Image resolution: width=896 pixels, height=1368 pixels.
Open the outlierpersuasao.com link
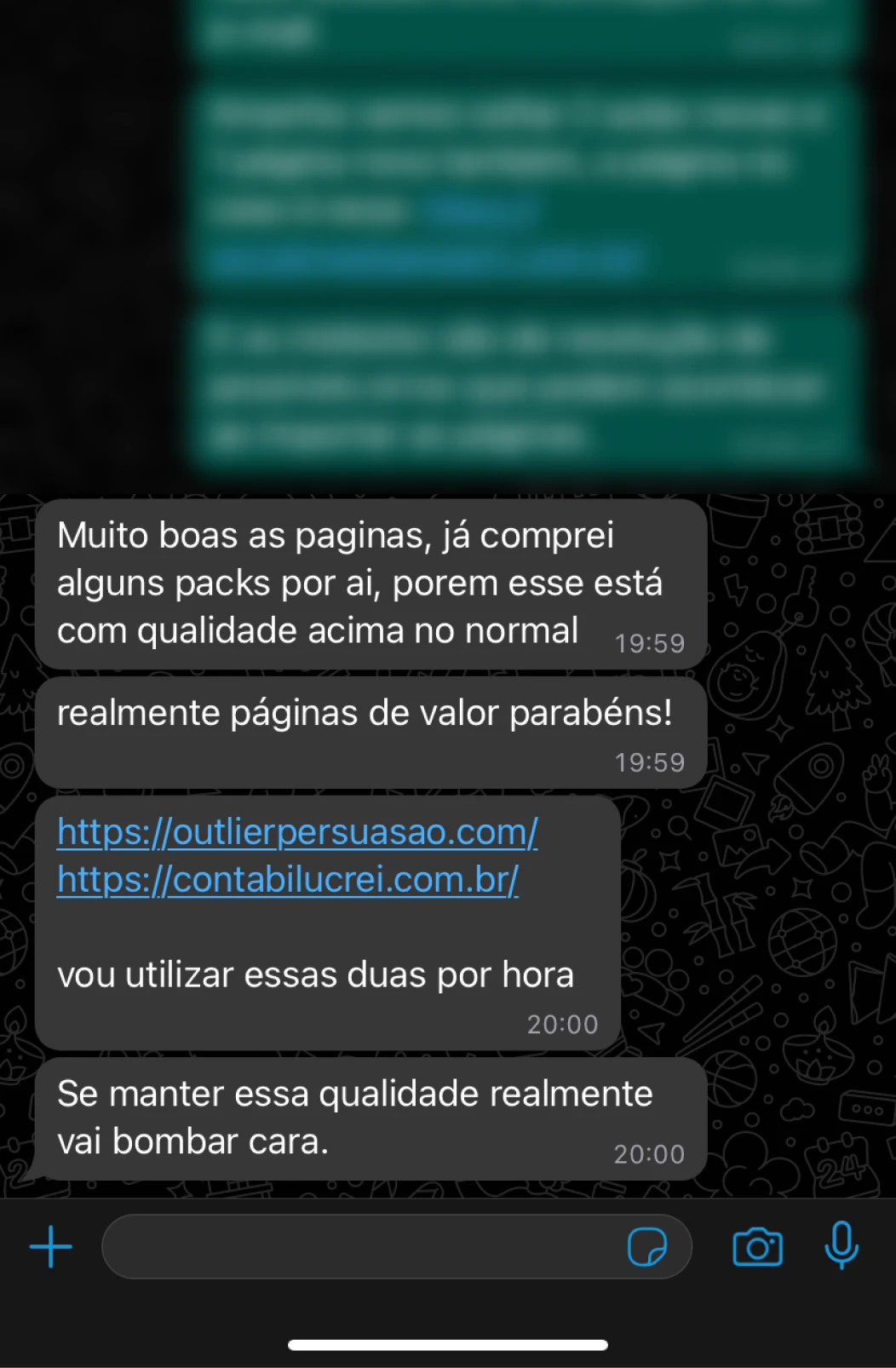[x=297, y=832]
